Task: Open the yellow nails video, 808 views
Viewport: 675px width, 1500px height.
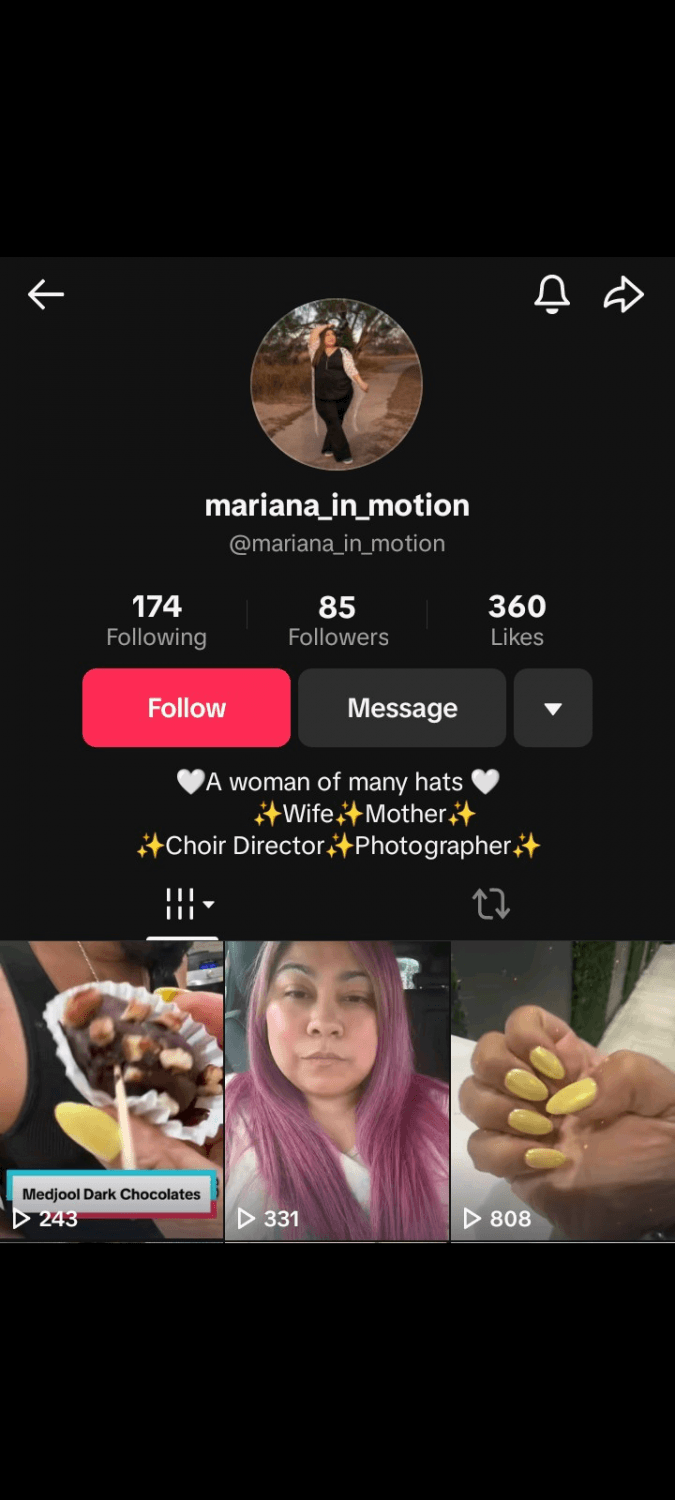Action: 563,1090
